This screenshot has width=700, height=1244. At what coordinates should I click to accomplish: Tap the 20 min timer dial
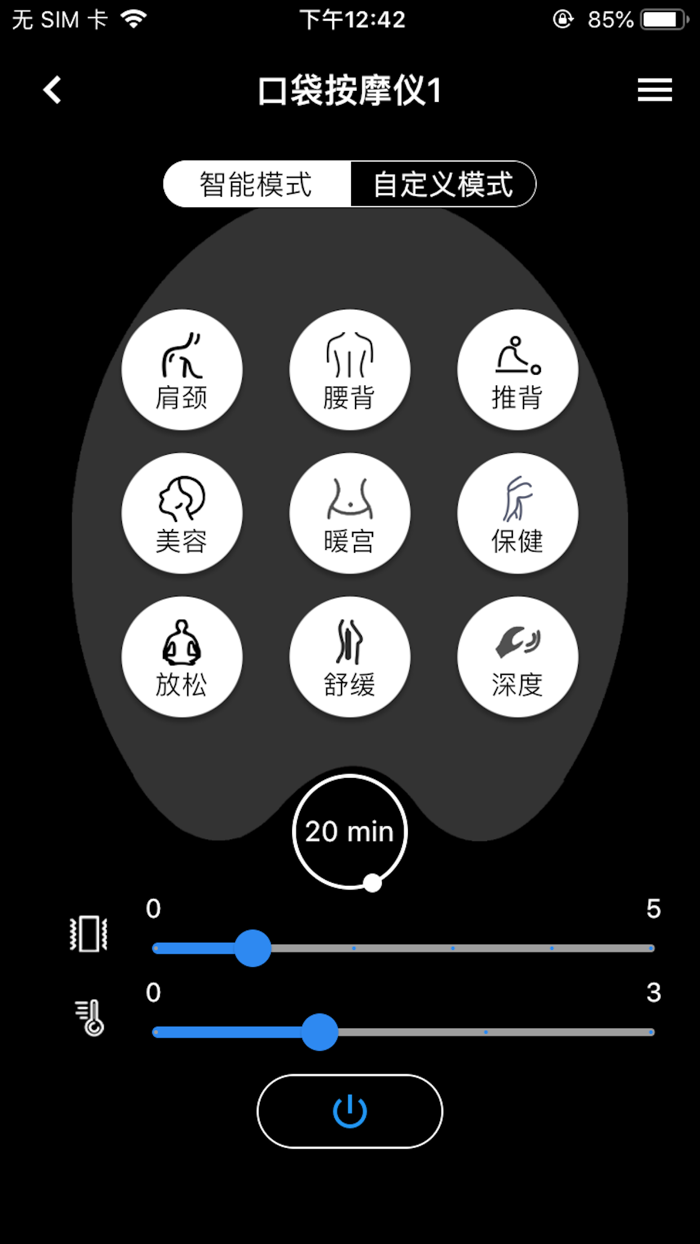349,832
